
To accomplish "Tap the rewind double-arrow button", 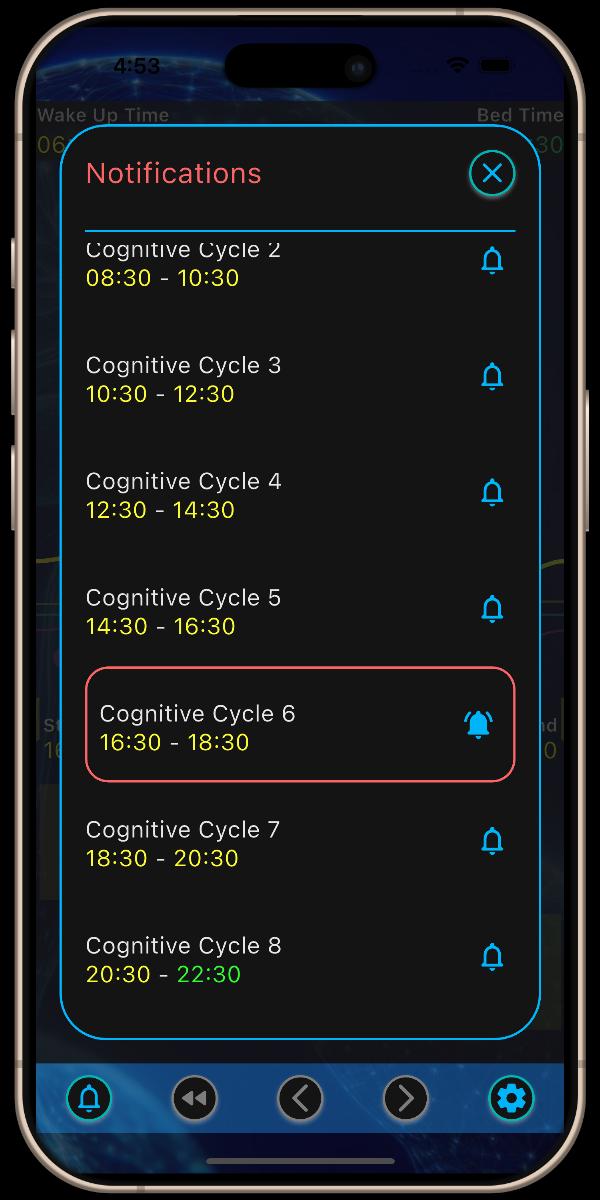I will pos(195,1099).
